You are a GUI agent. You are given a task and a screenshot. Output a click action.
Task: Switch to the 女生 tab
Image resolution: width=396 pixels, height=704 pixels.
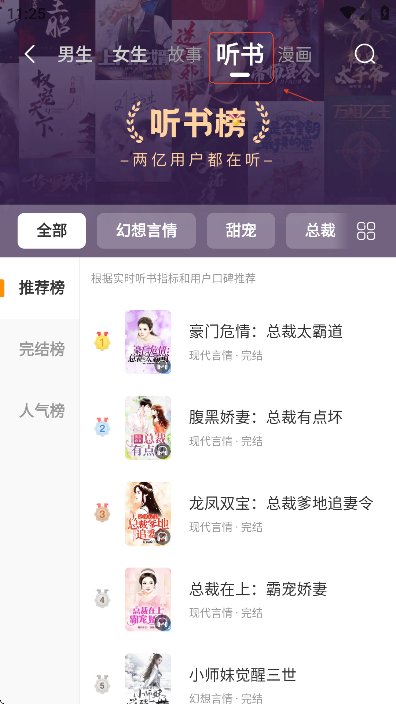point(130,55)
